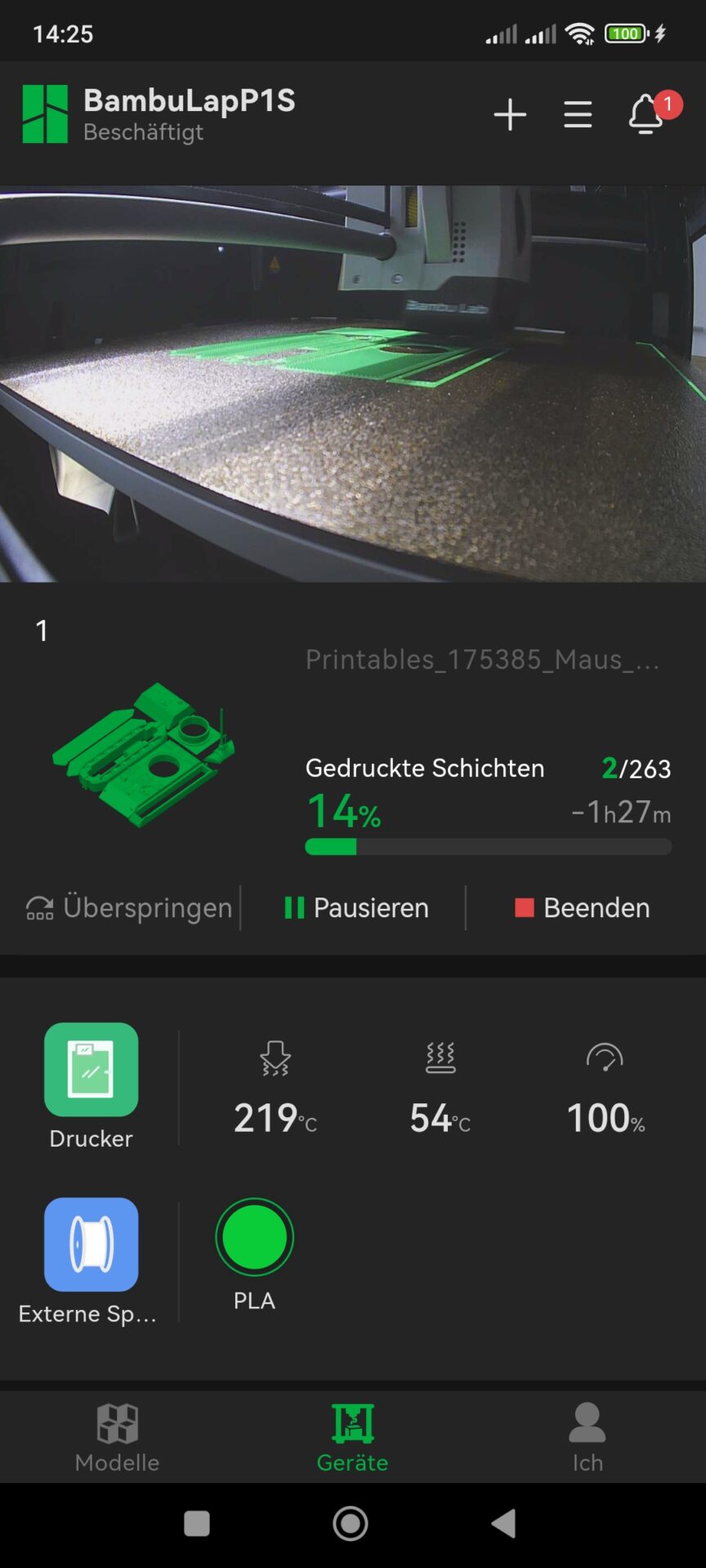This screenshot has width=706, height=1568.
Task: Open the print job model preview
Action: tap(143, 755)
